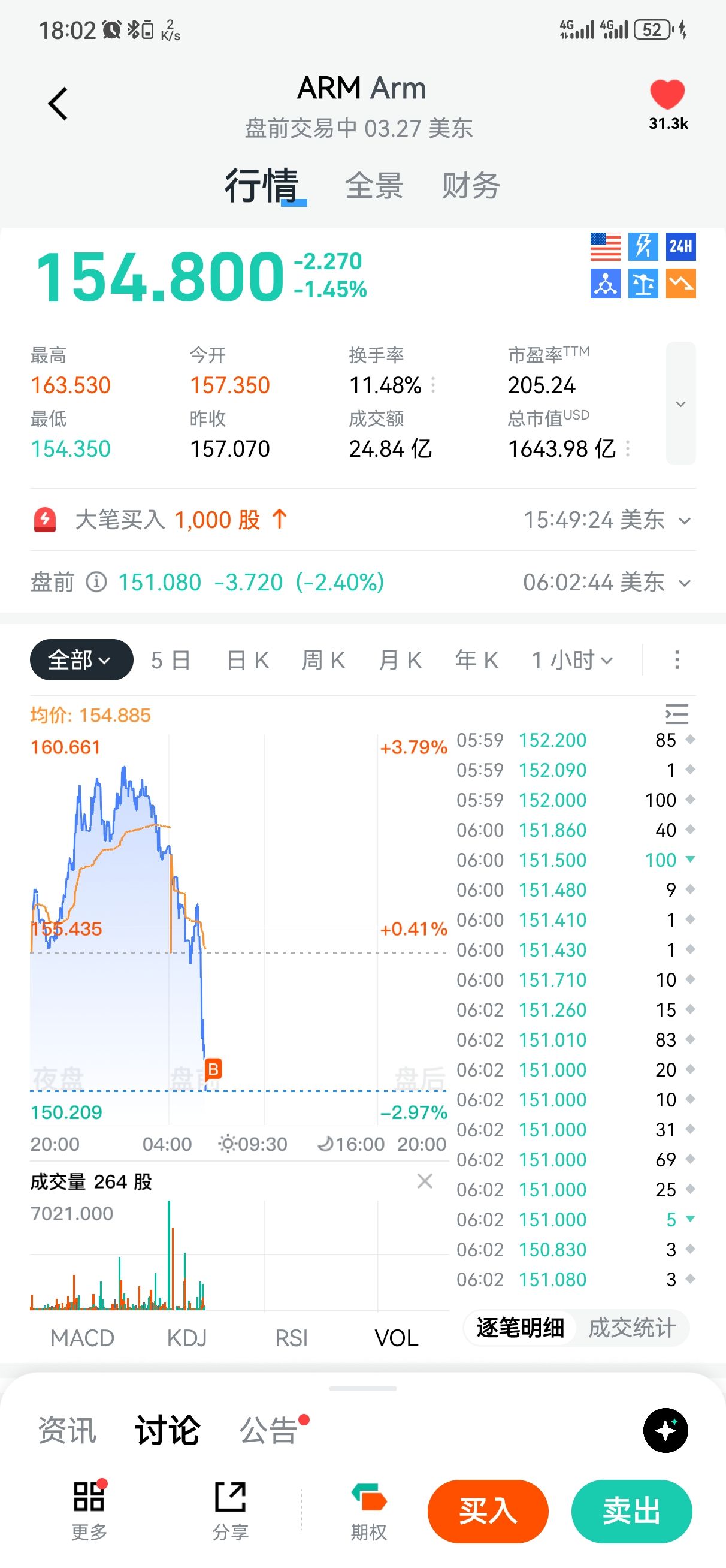Show the 周K chart

323,660
